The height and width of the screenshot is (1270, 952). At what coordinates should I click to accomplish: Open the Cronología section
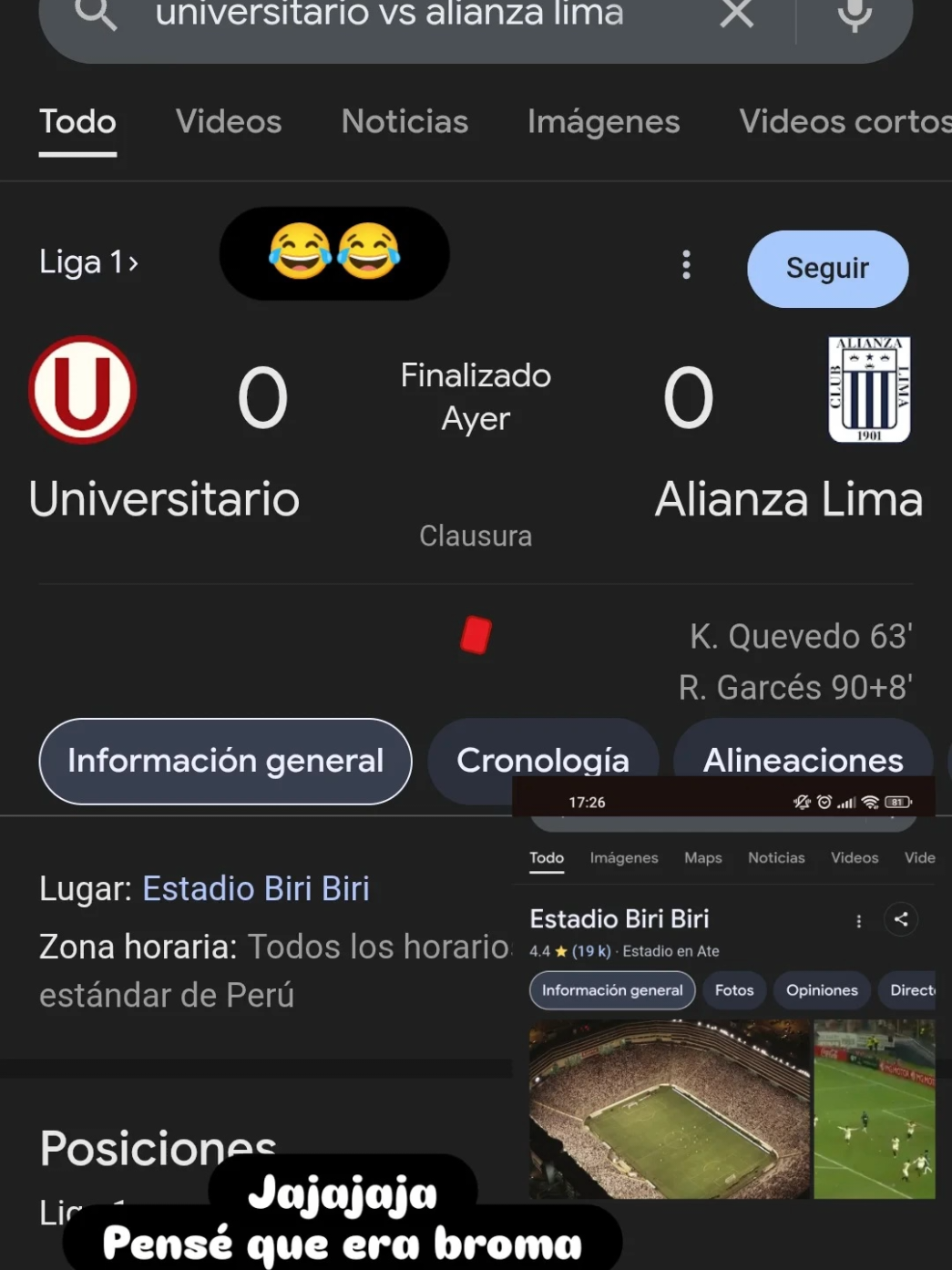tap(542, 761)
